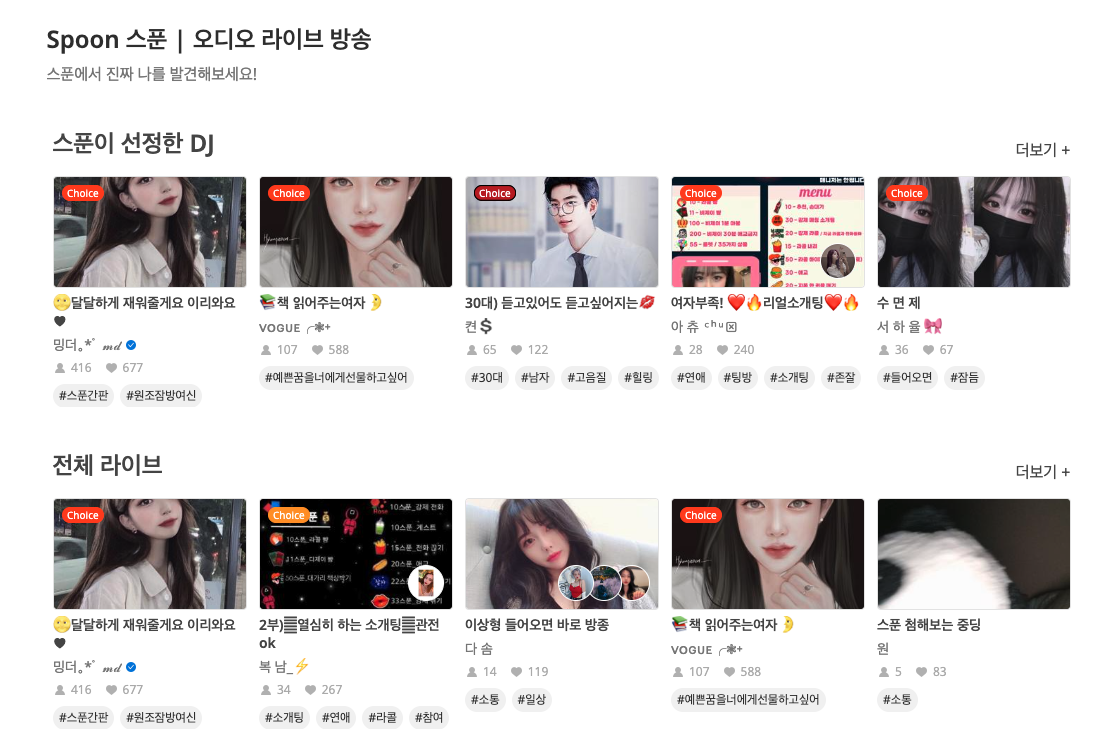Image resolution: width=1115 pixels, height=734 pixels.
Task: Tap the #참여 hashtag chip
Action: [429, 718]
